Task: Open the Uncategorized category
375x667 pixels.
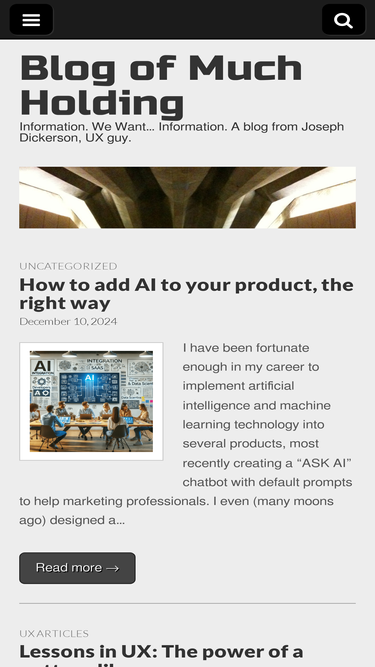Action: pyautogui.click(x=68, y=266)
